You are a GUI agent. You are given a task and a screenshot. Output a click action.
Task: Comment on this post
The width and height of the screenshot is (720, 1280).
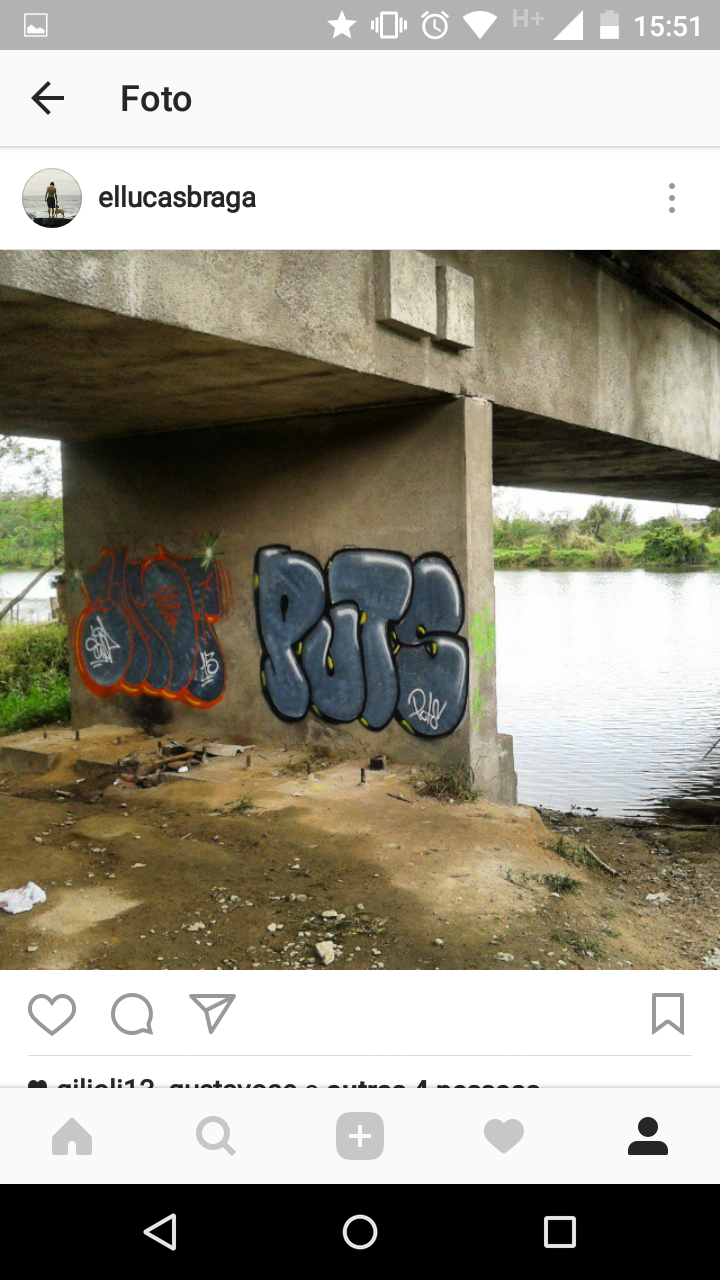(x=132, y=1014)
